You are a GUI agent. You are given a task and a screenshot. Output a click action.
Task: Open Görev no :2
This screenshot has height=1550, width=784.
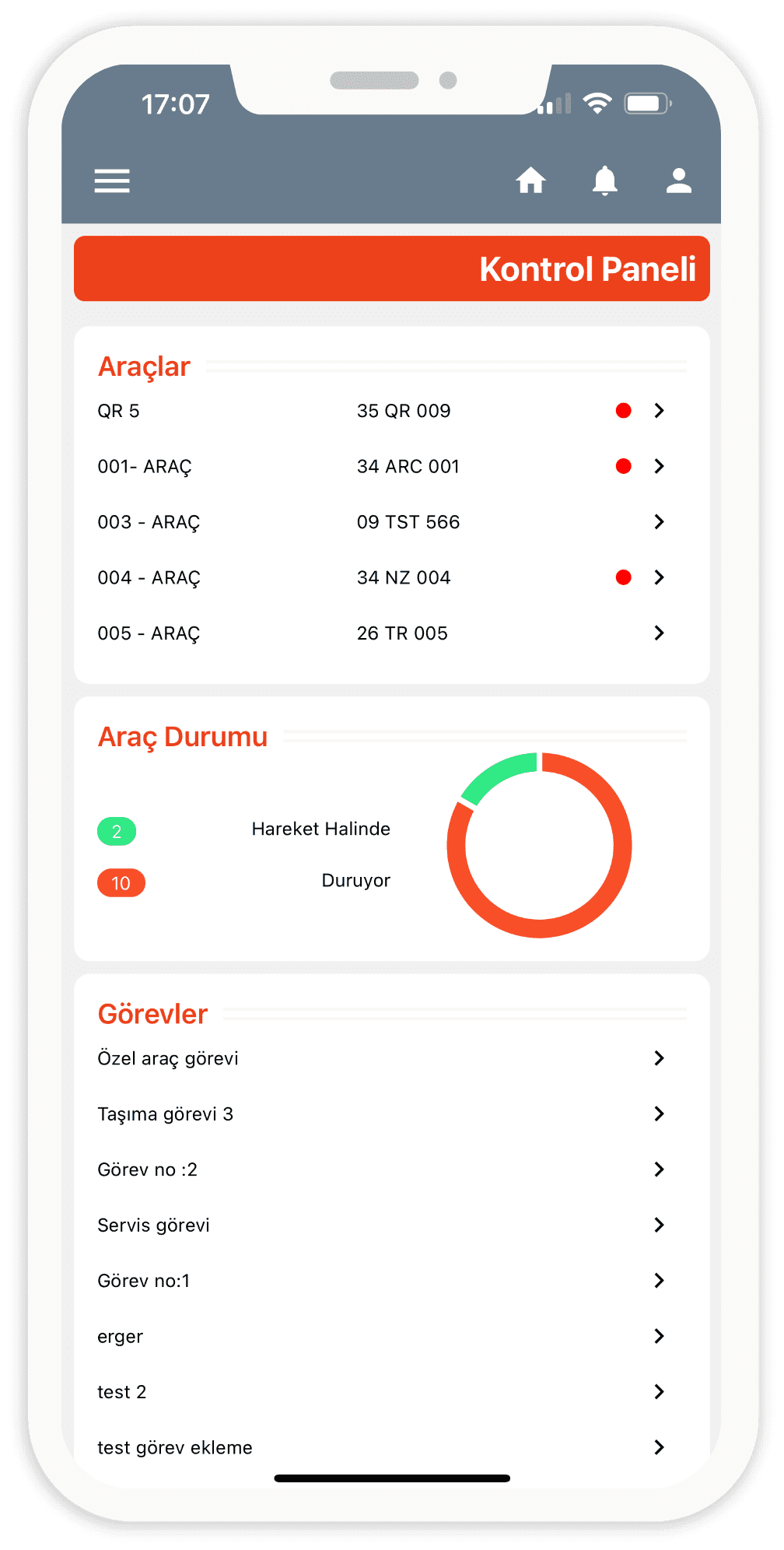coord(391,1170)
